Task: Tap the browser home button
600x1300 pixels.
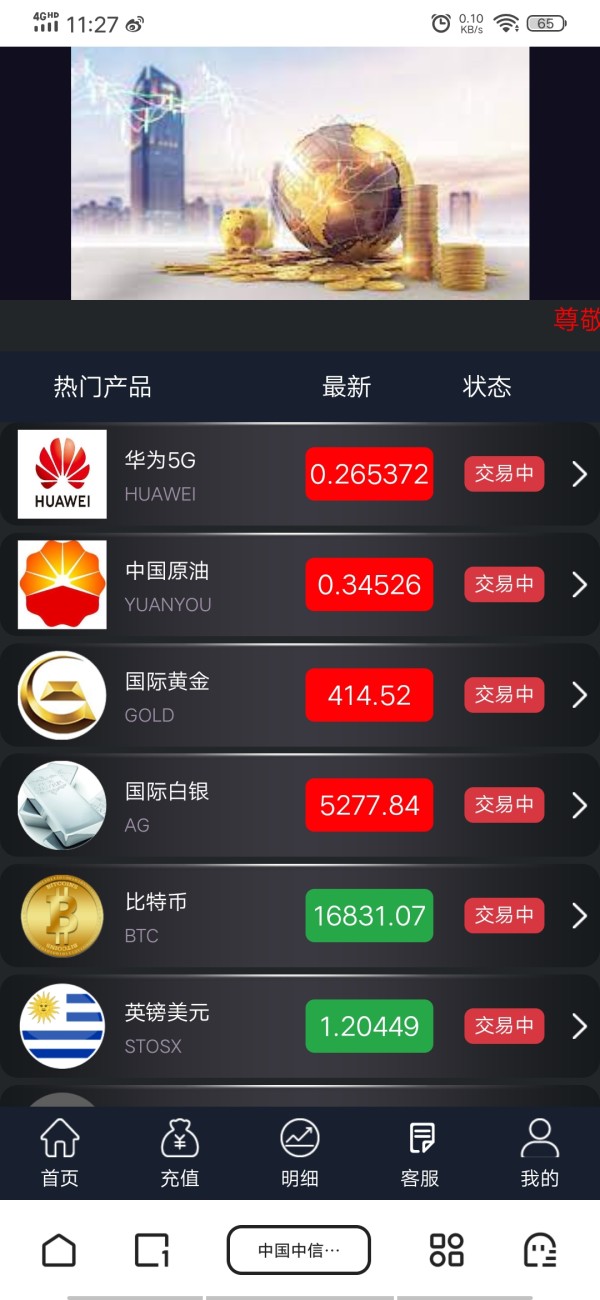Action: 59,1250
